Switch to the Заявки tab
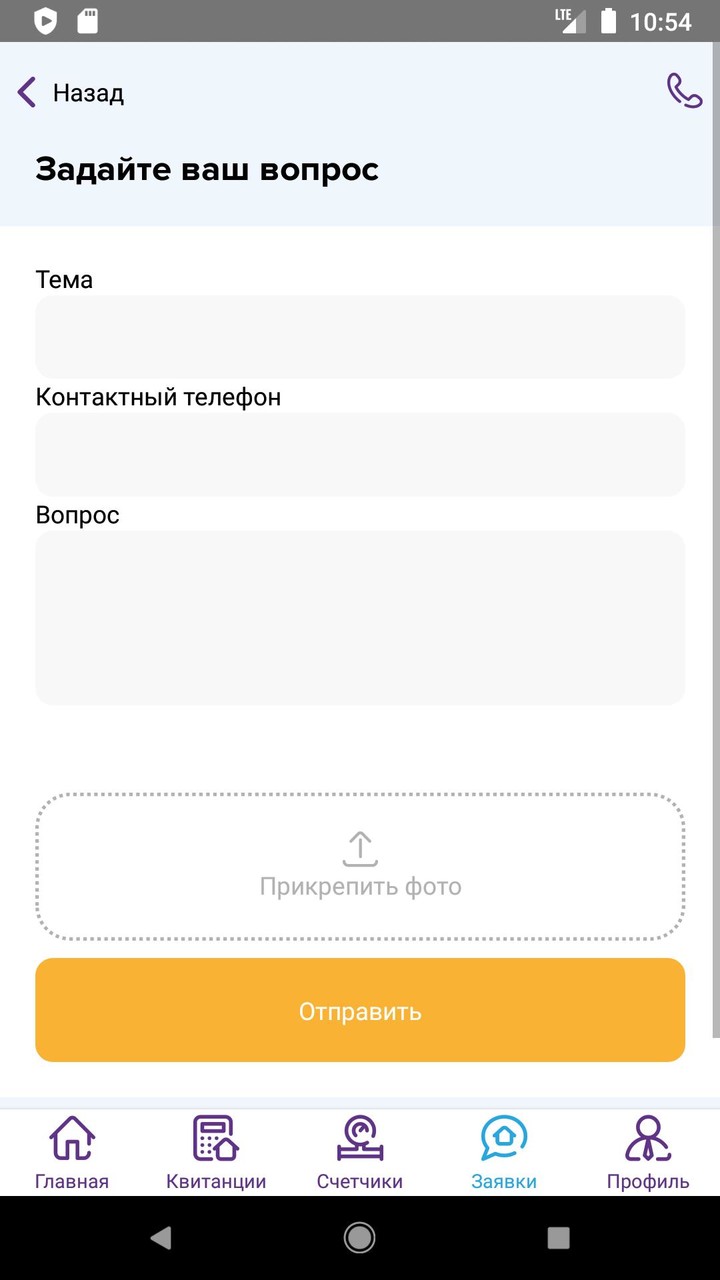This screenshot has width=720, height=1280. [504, 1150]
